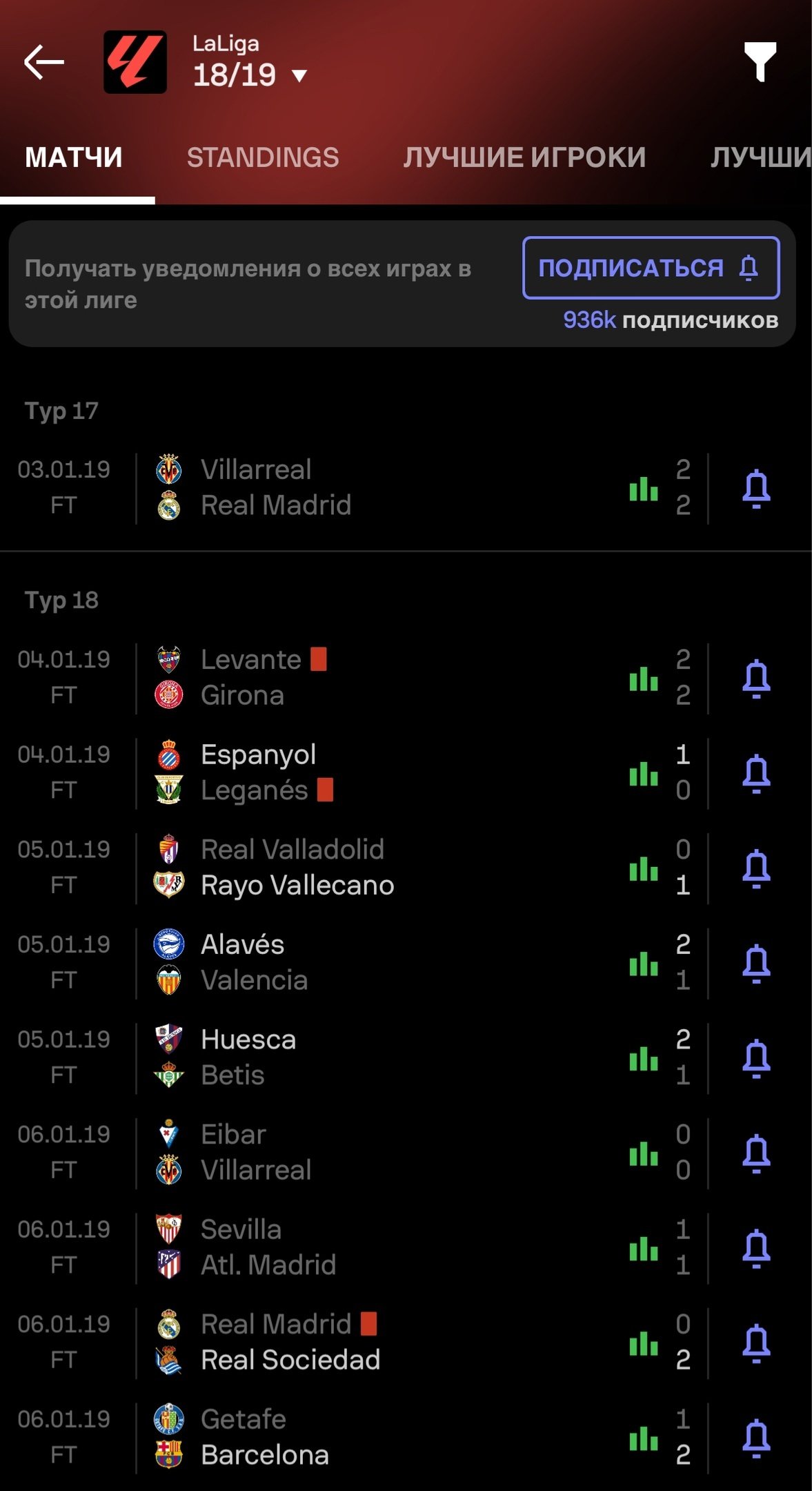View stats for Real Valladolid vs Rayo Vallecano
The width and height of the screenshot is (812, 1491).
pyautogui.click(x=643, y=868)
